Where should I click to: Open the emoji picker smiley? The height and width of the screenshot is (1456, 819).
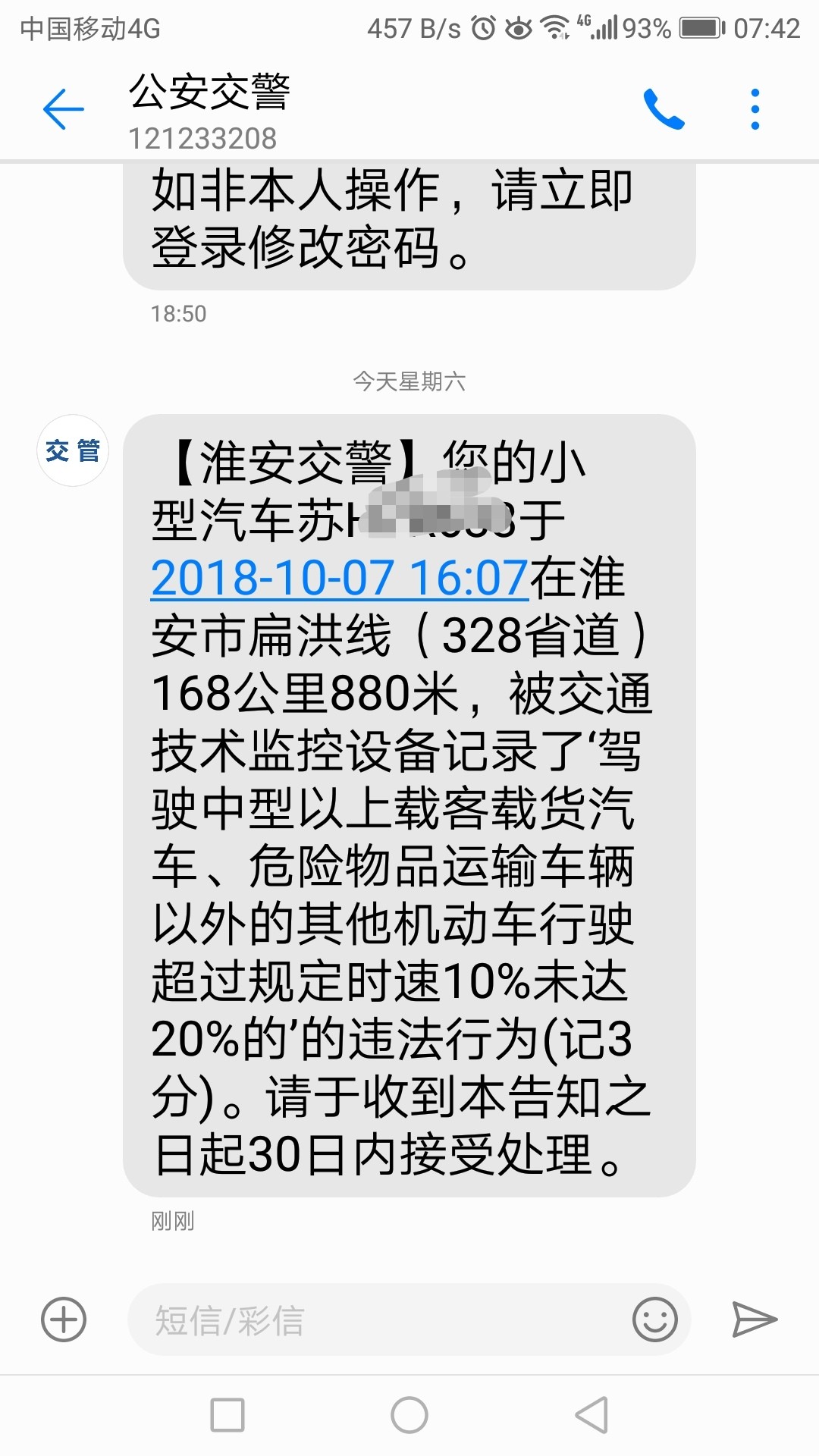point(655,1319)
